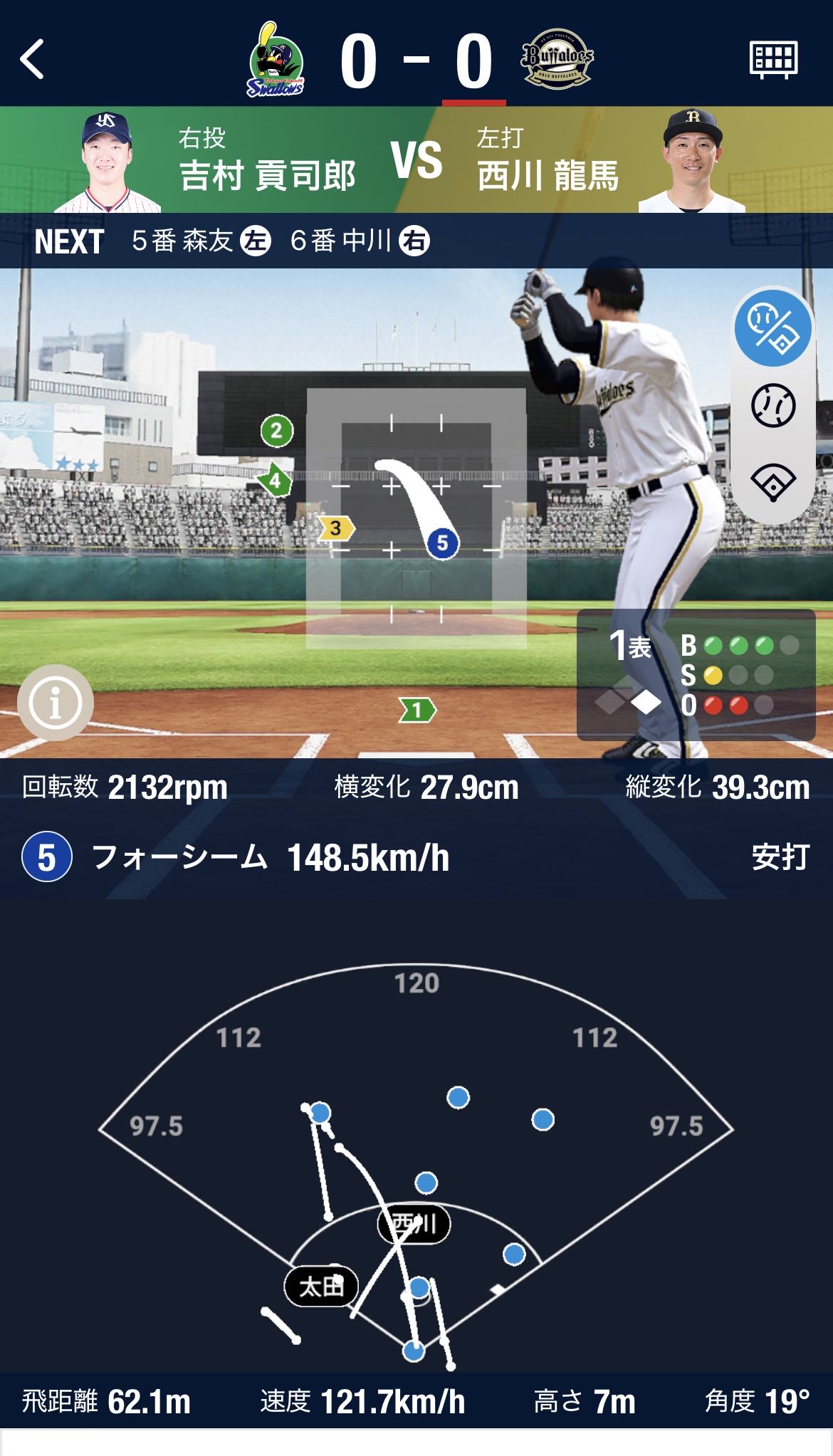Tap the 西川 label on the field chart

414,1225
